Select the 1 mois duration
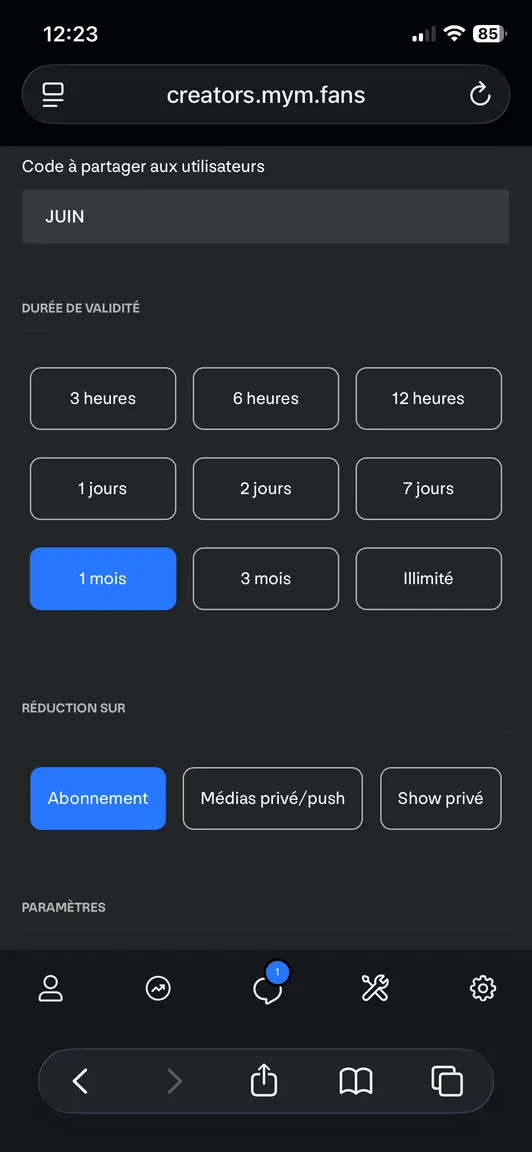This screenshot has height=1152, width=532. pos(103,578)
